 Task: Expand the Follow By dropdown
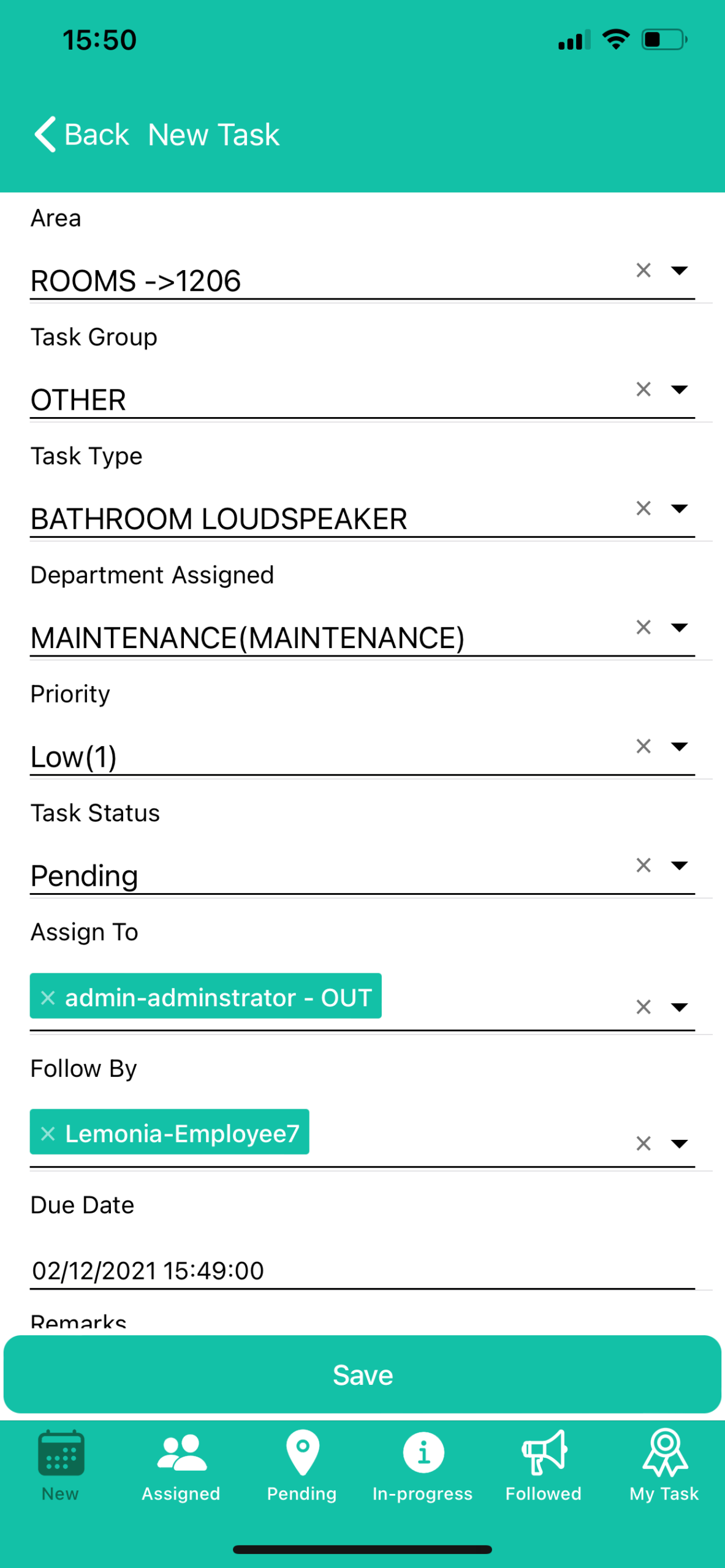[x=679, y=1144]
